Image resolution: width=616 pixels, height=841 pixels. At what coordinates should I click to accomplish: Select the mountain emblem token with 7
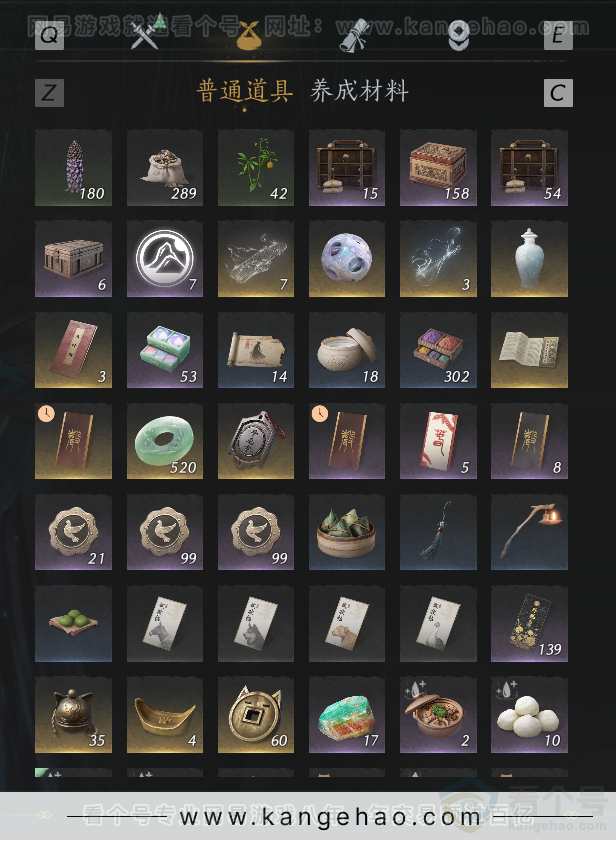(x=164, y=258)
